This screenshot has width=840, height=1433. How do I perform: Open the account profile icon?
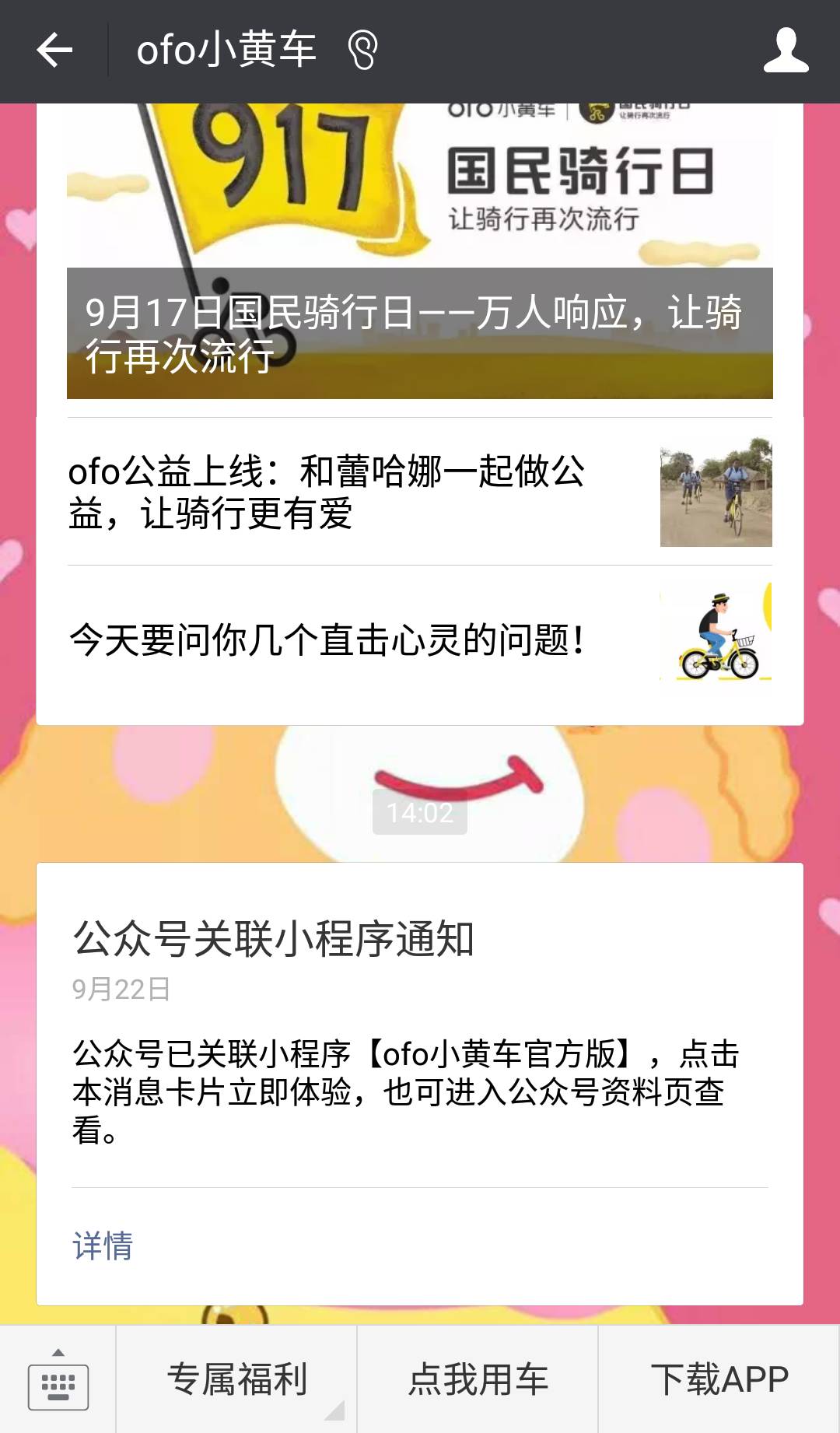click(786, 51)
